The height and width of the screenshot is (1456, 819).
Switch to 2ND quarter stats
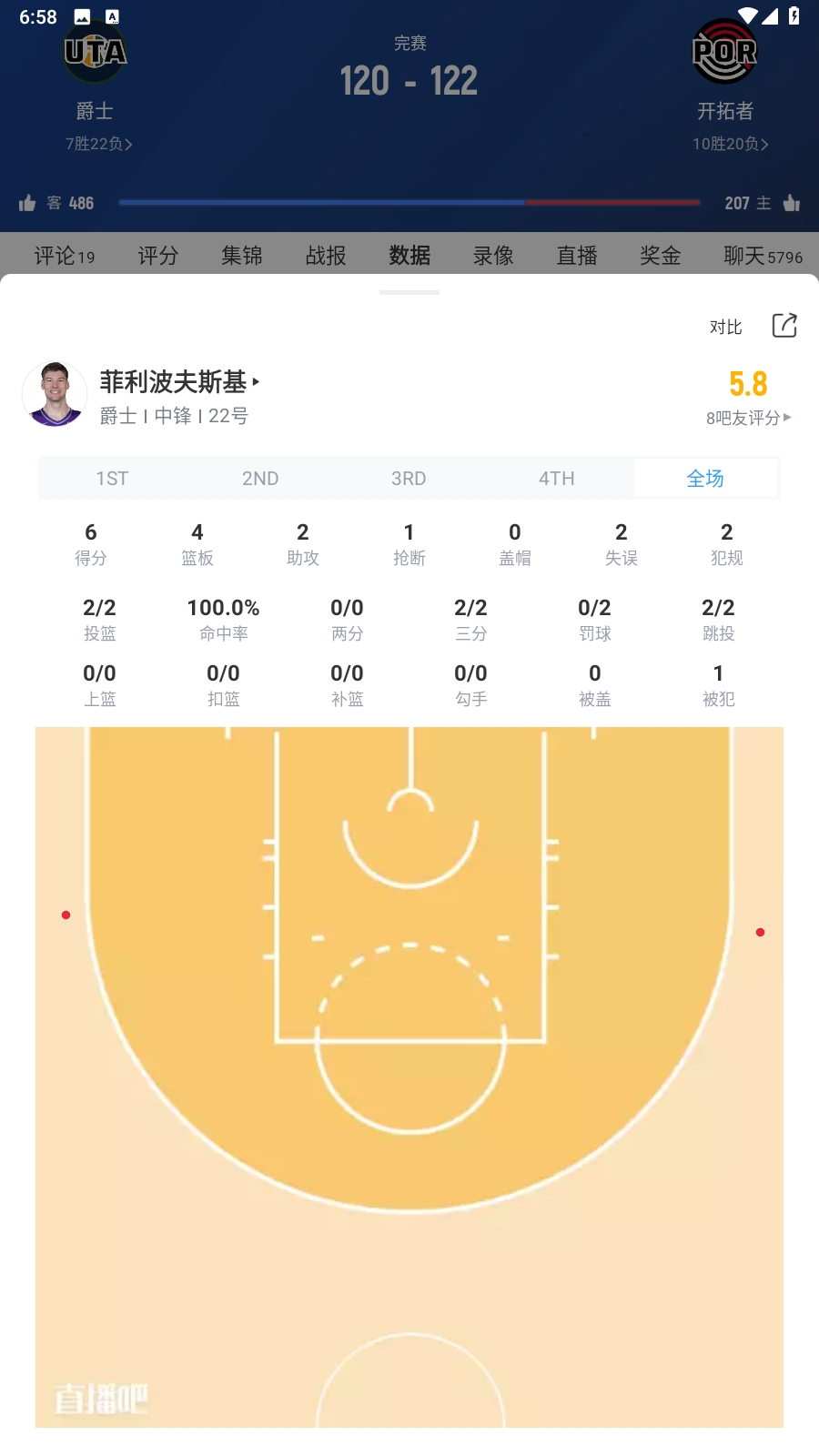(260, 479)
